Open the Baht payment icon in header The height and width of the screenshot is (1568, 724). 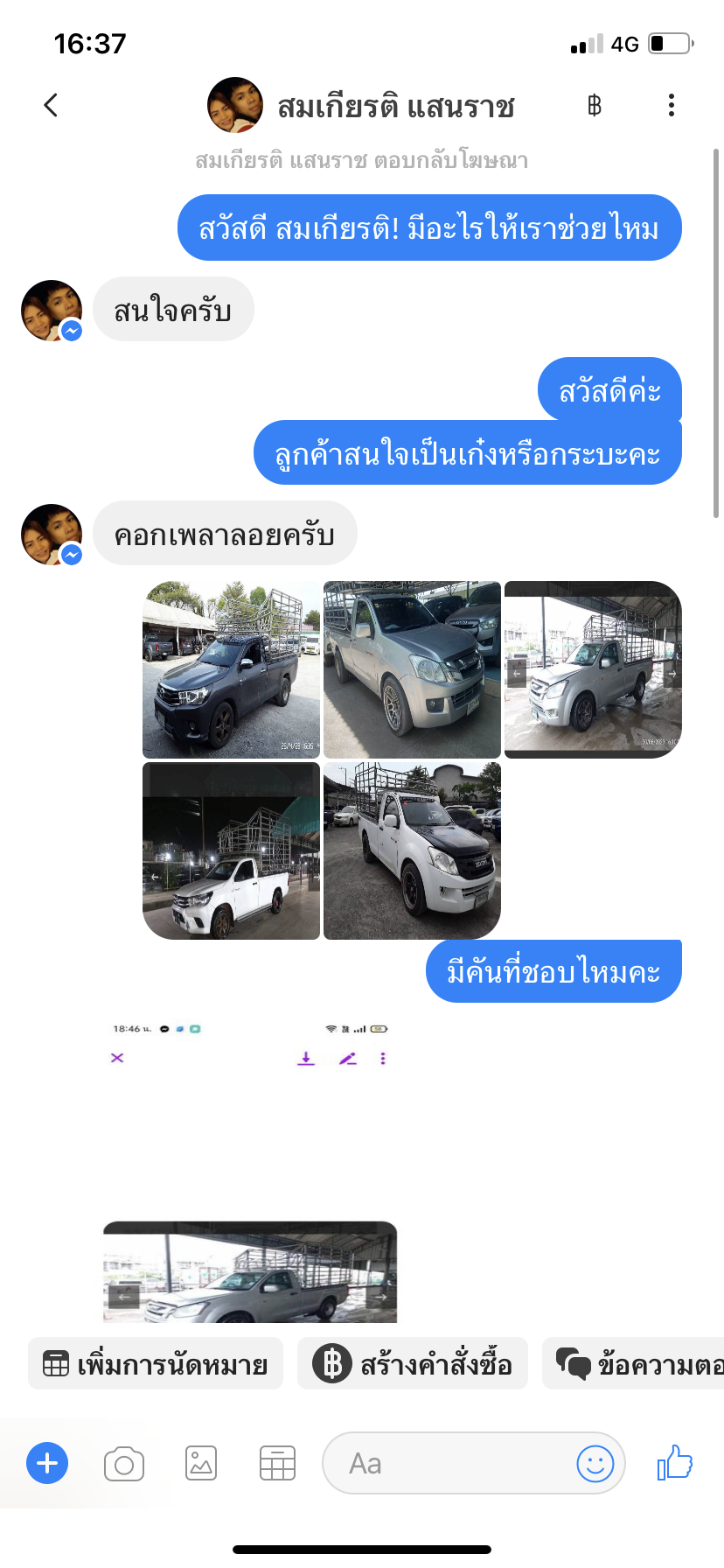click(x=595, y=106)
